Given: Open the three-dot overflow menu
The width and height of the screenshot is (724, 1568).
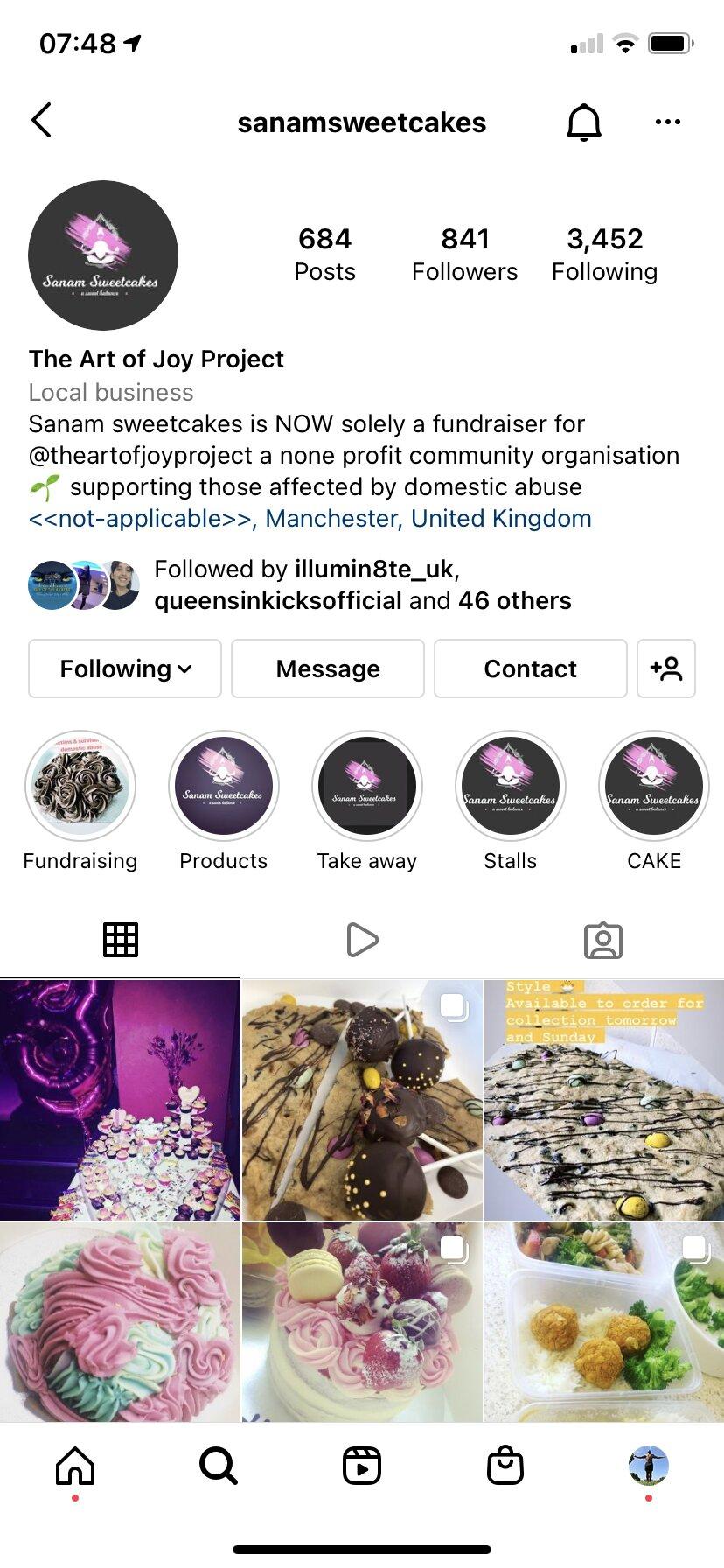Looking at the screenshot, I should tap(667, 122).
